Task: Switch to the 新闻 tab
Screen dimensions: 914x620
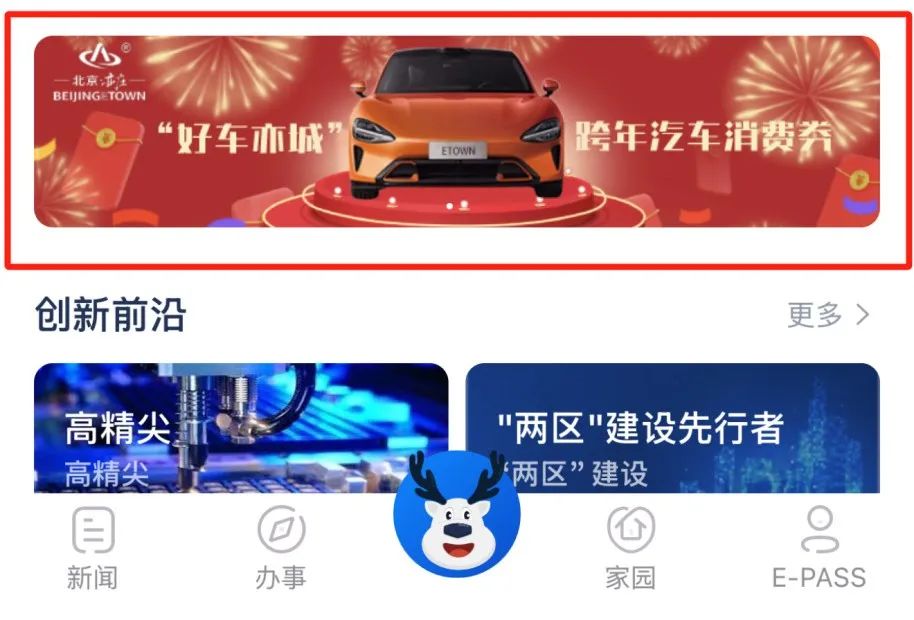Action: tap(93, 548)
